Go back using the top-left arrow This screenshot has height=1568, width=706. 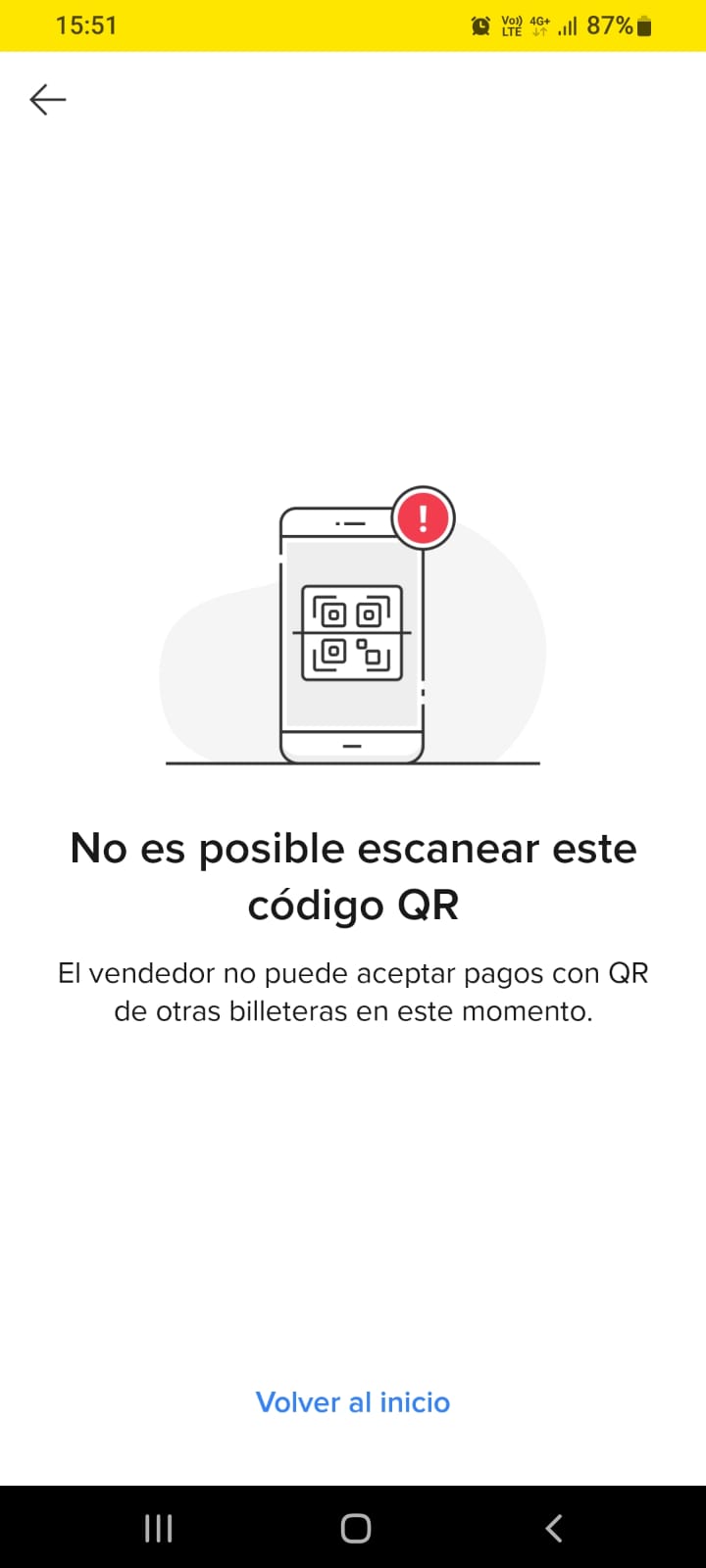pyautogui.click(x=47, y=99)
